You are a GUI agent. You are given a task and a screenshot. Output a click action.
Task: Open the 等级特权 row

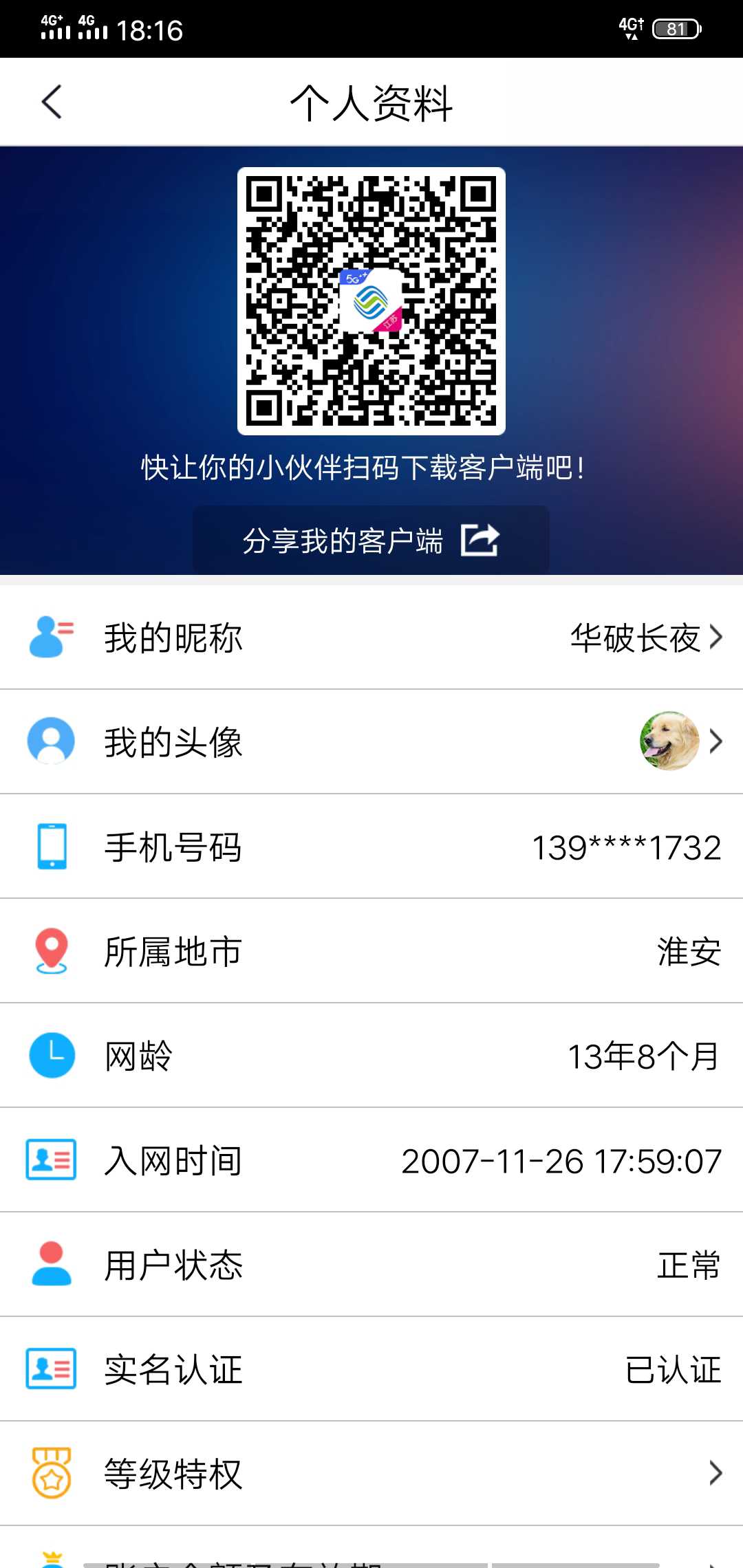click(371, 1473)
